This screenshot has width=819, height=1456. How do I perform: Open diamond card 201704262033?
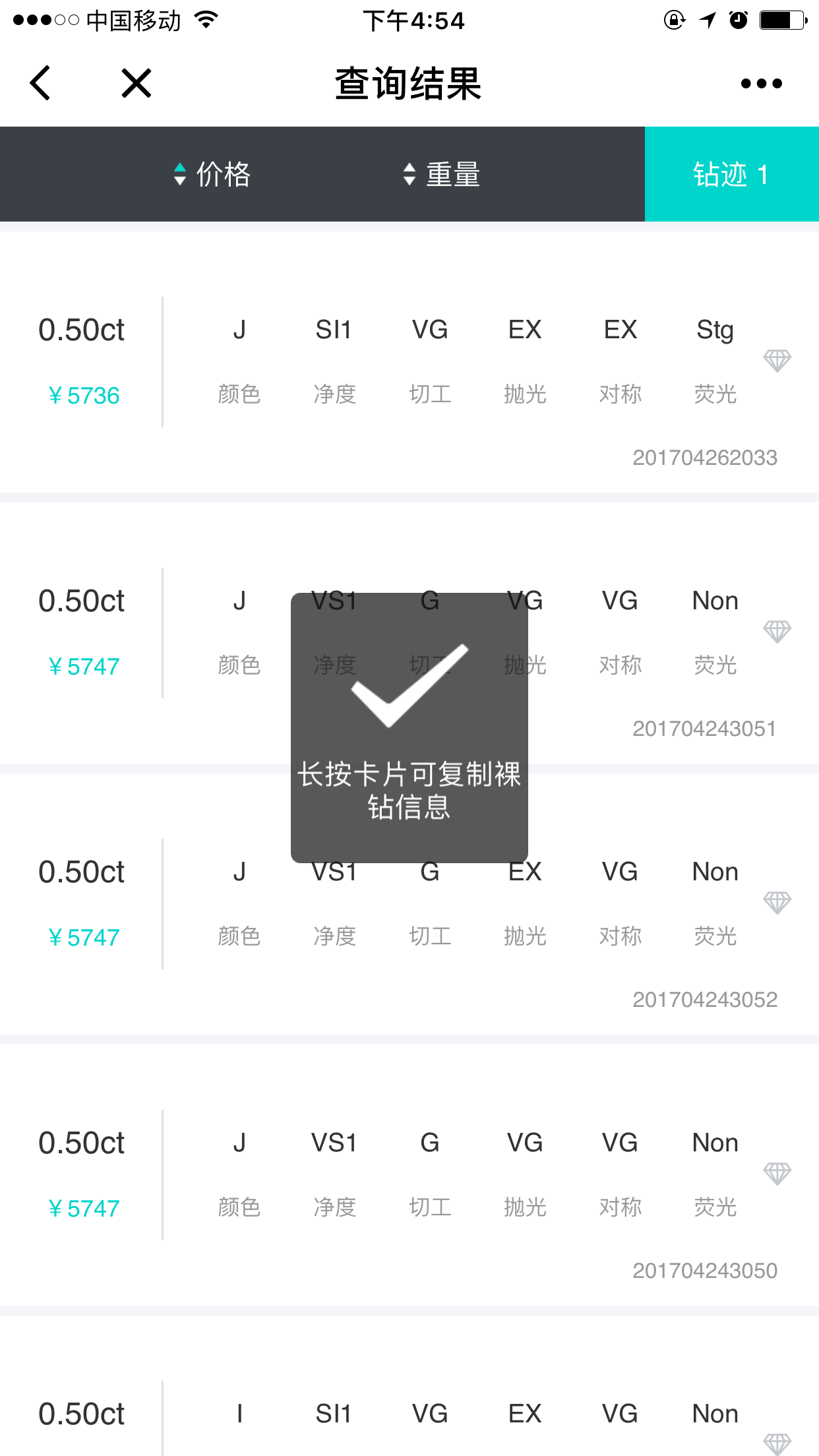click(x=409, y=362)
